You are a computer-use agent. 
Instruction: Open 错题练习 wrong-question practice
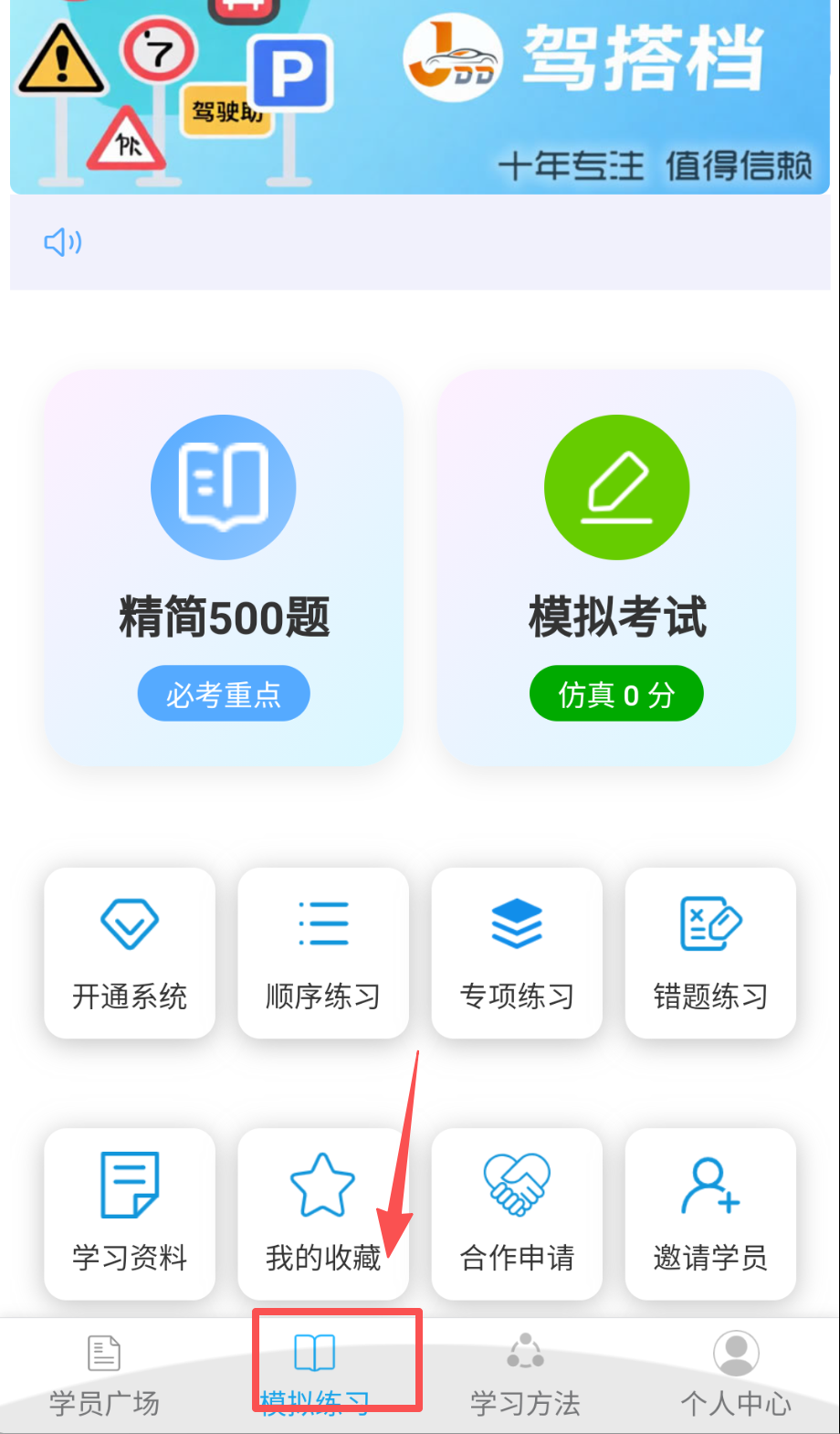(710, 953)
